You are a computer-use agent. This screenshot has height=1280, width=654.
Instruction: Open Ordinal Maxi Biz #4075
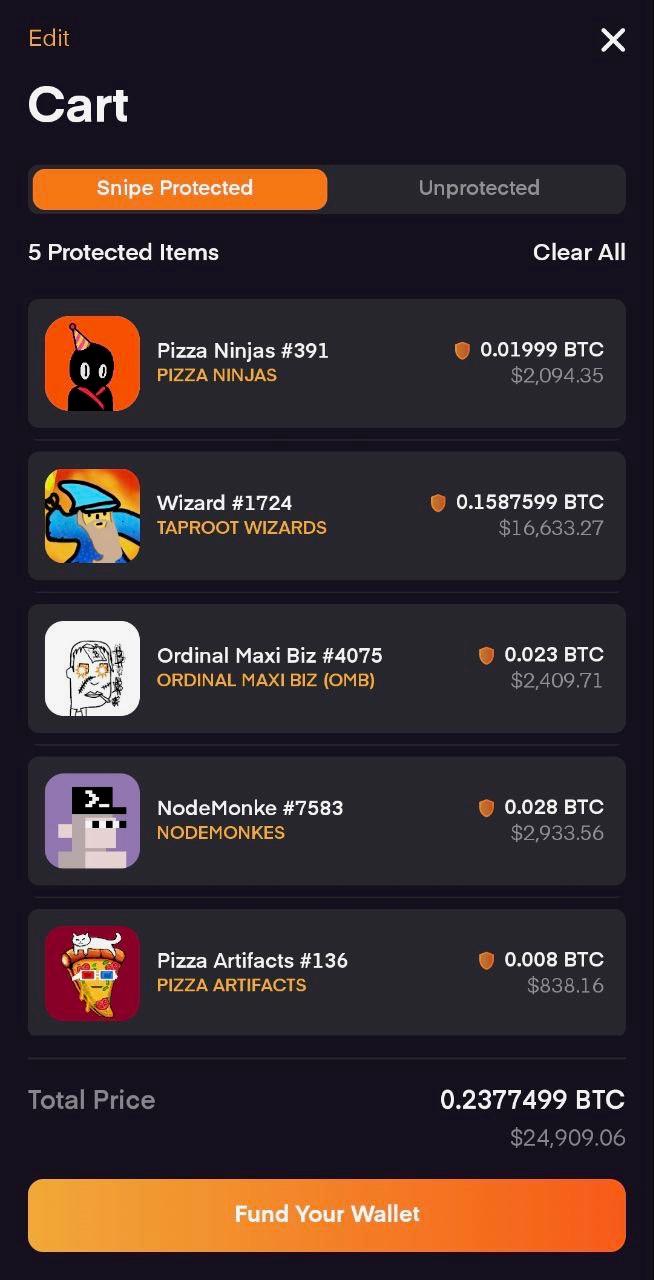[x=269, y=656]
